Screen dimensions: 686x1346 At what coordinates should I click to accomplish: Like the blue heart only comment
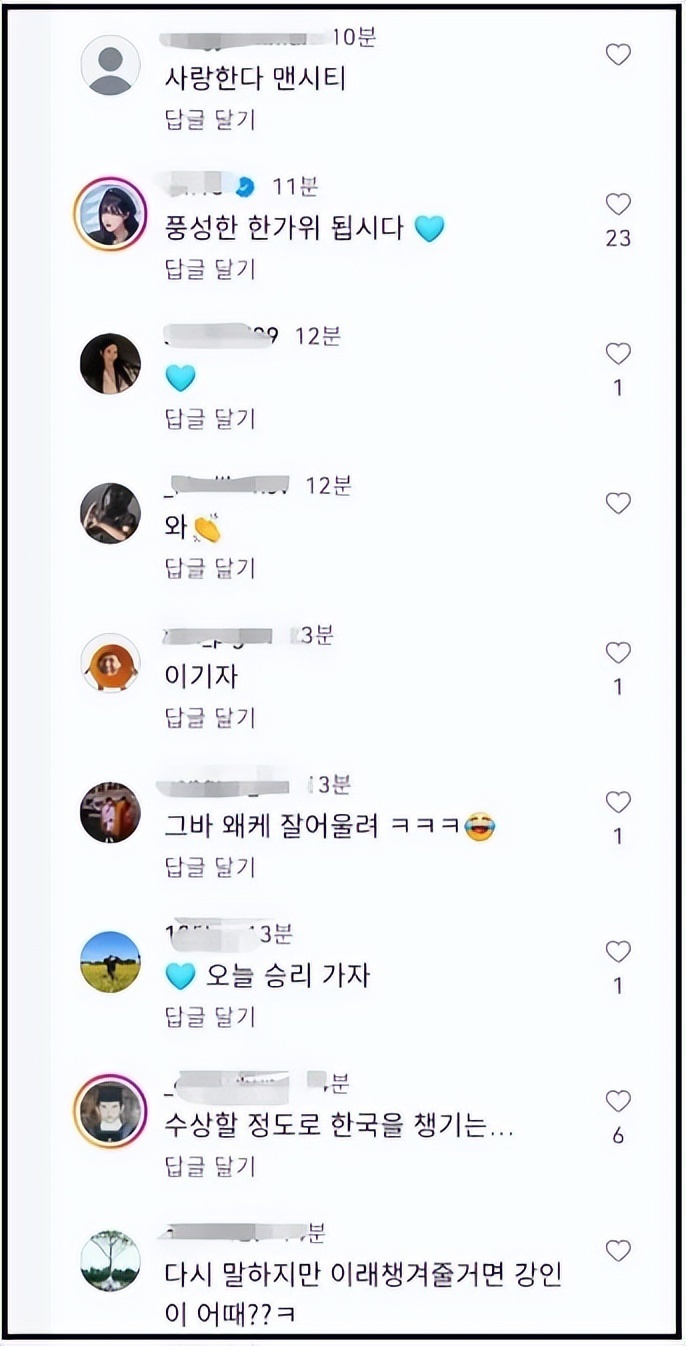pyautogui.click(x=618, y=353)
